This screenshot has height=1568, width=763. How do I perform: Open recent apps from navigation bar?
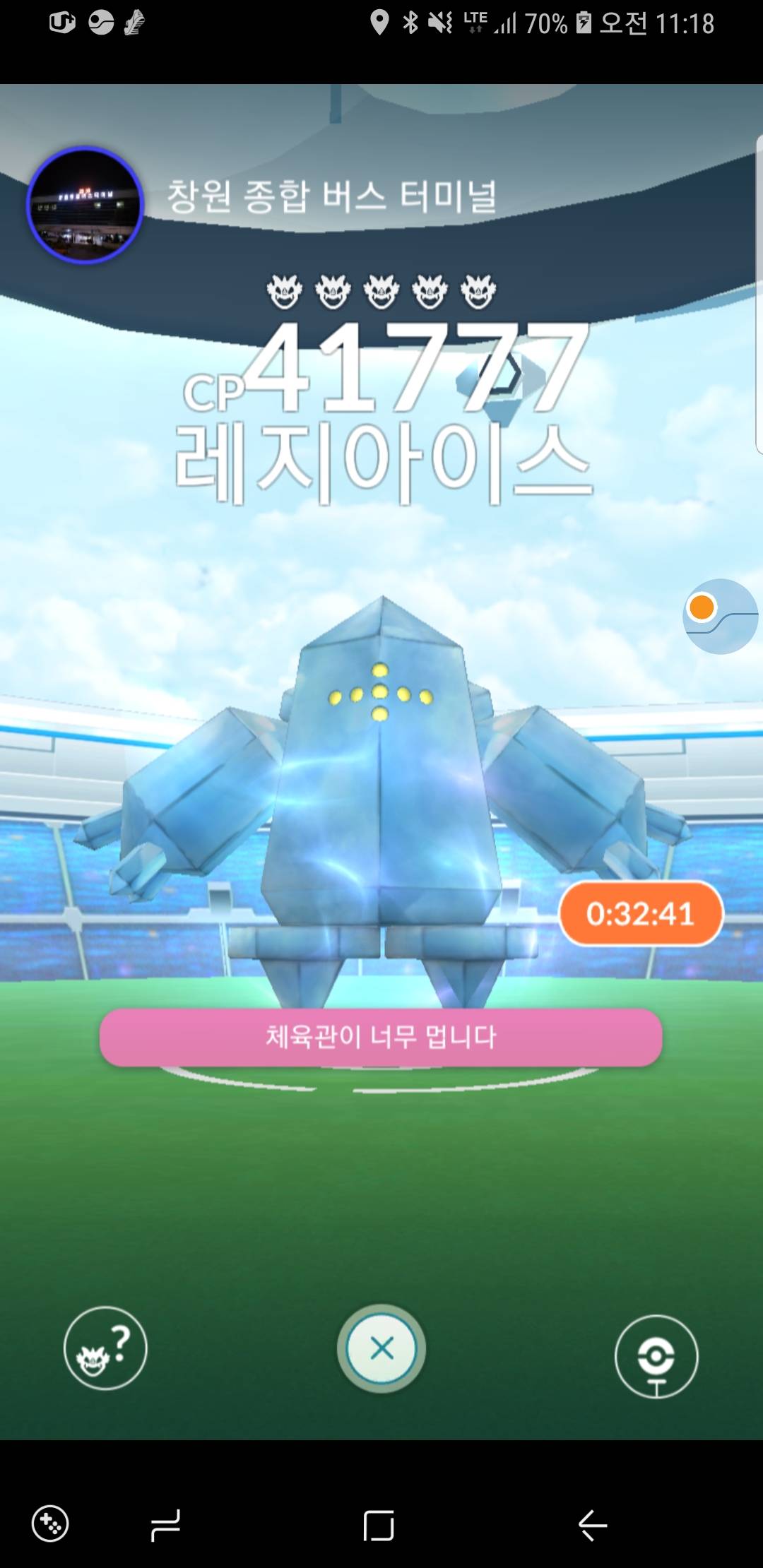tap(166, 1525)
